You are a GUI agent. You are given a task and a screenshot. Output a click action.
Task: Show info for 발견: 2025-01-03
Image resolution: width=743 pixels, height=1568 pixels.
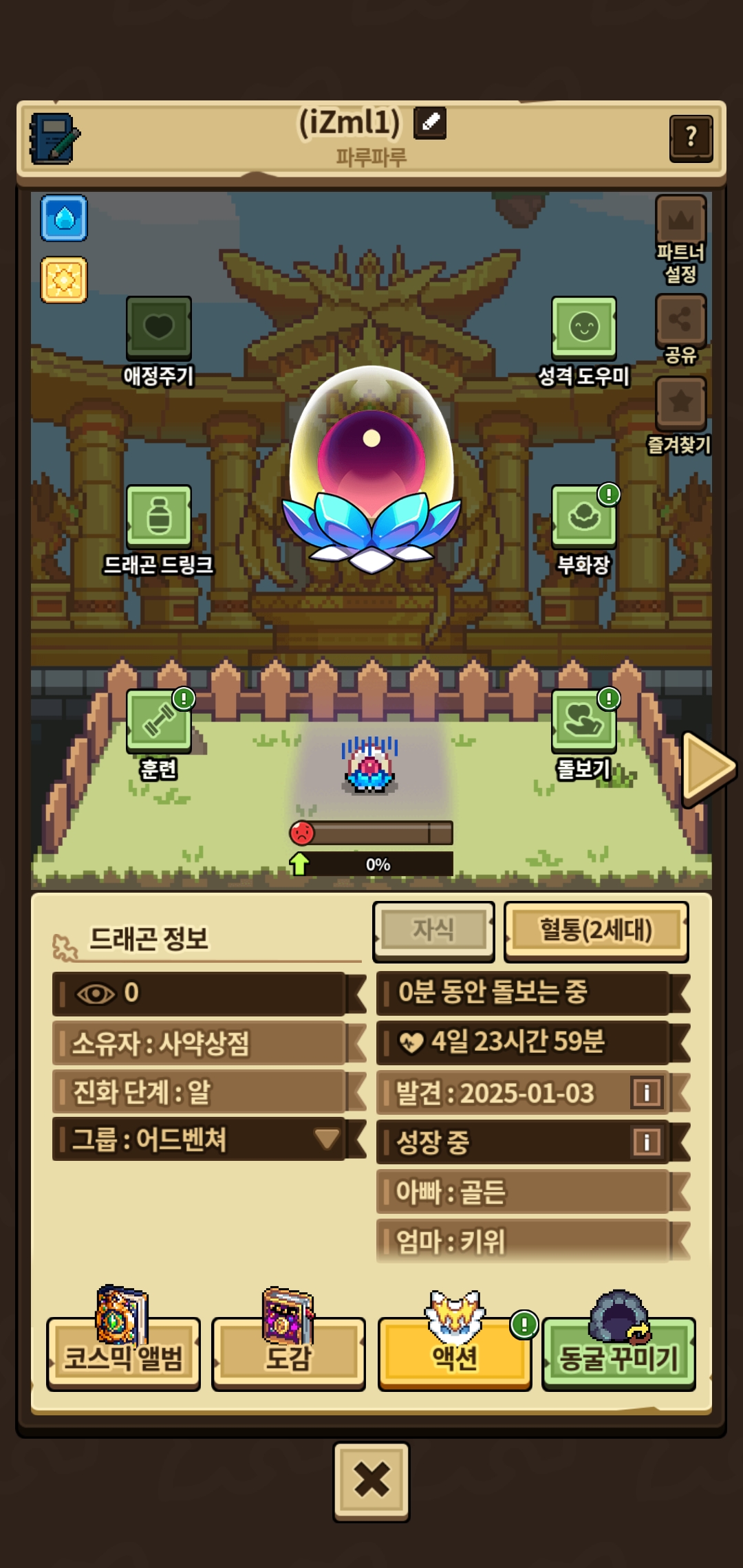646,1092
